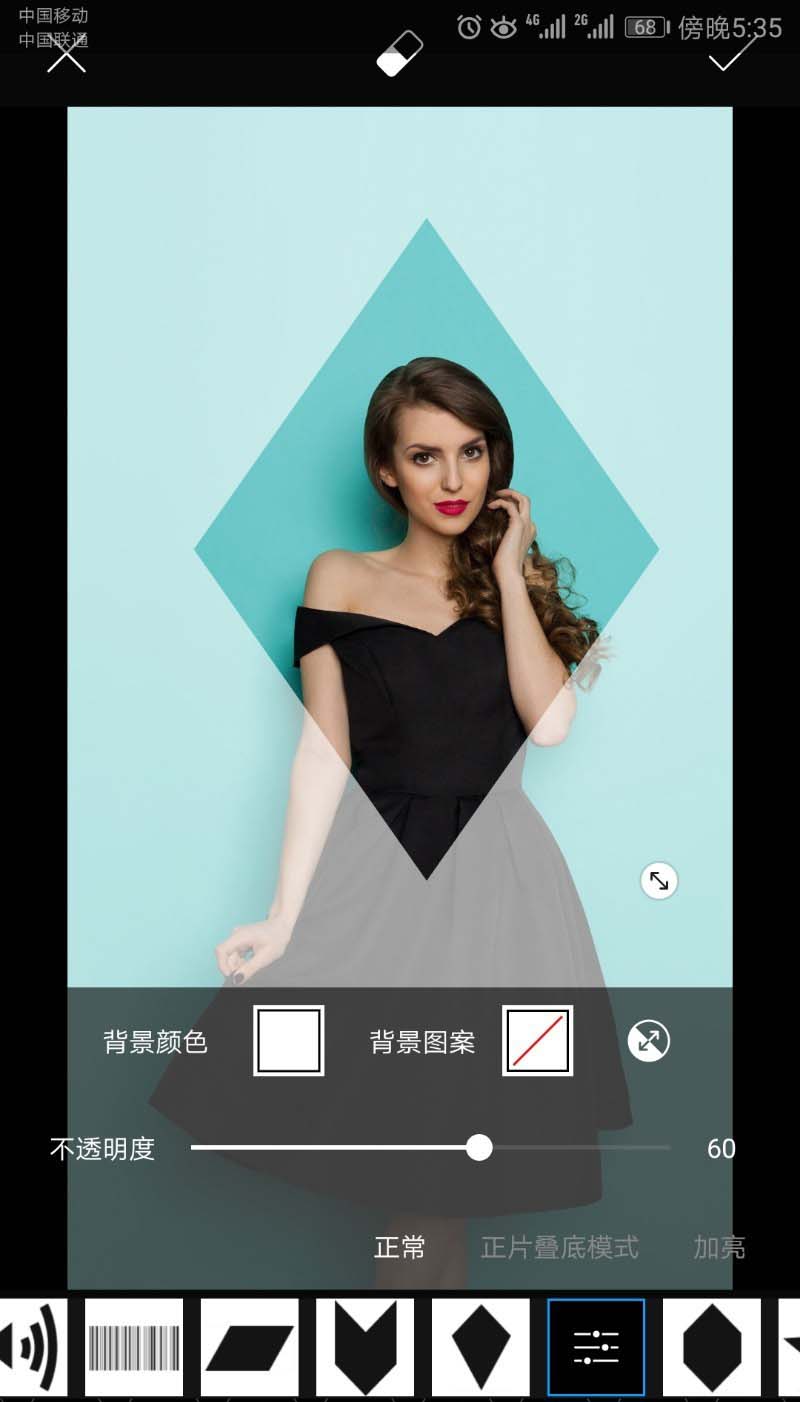Tap the round invert icon beside 背景图案
The image size is (800, 1402).
coord(649,1041)
